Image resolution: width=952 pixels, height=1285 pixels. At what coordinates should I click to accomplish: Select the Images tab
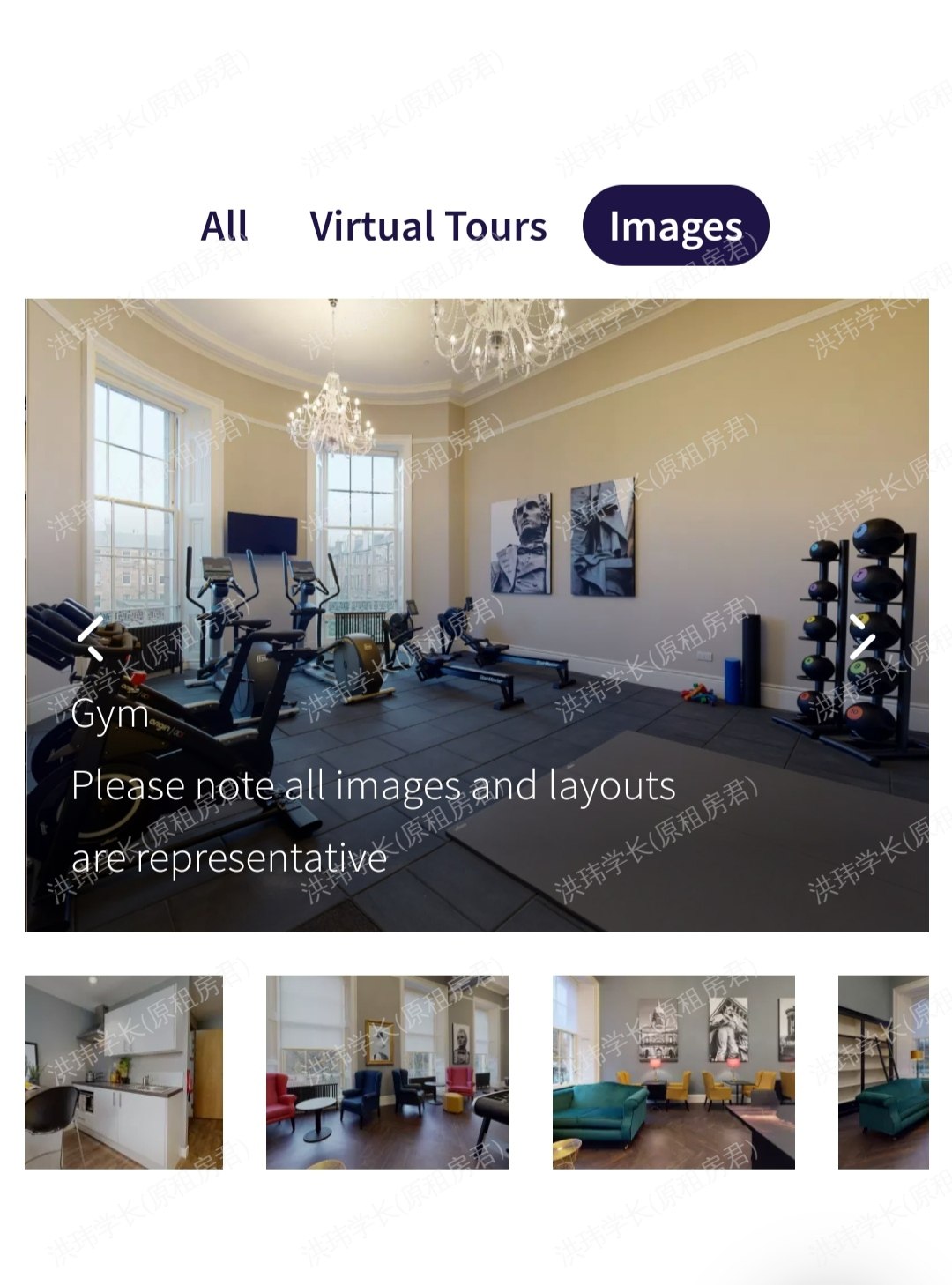click(x=675, y=226)
